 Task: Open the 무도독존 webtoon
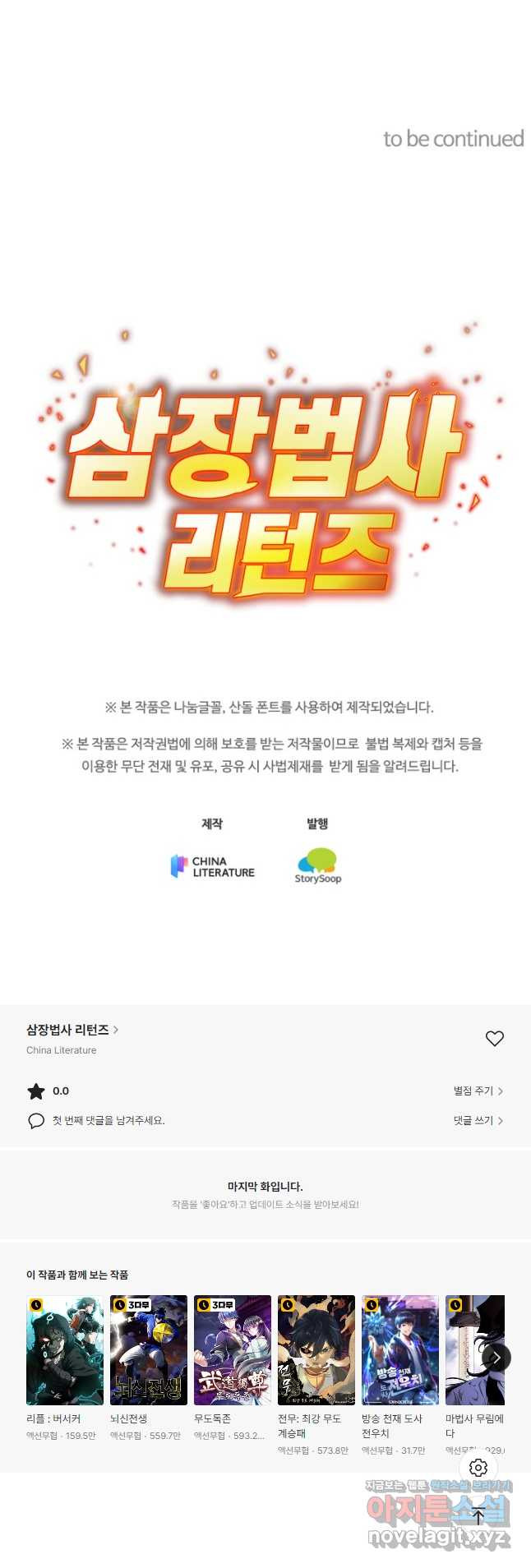(232, 1349)
